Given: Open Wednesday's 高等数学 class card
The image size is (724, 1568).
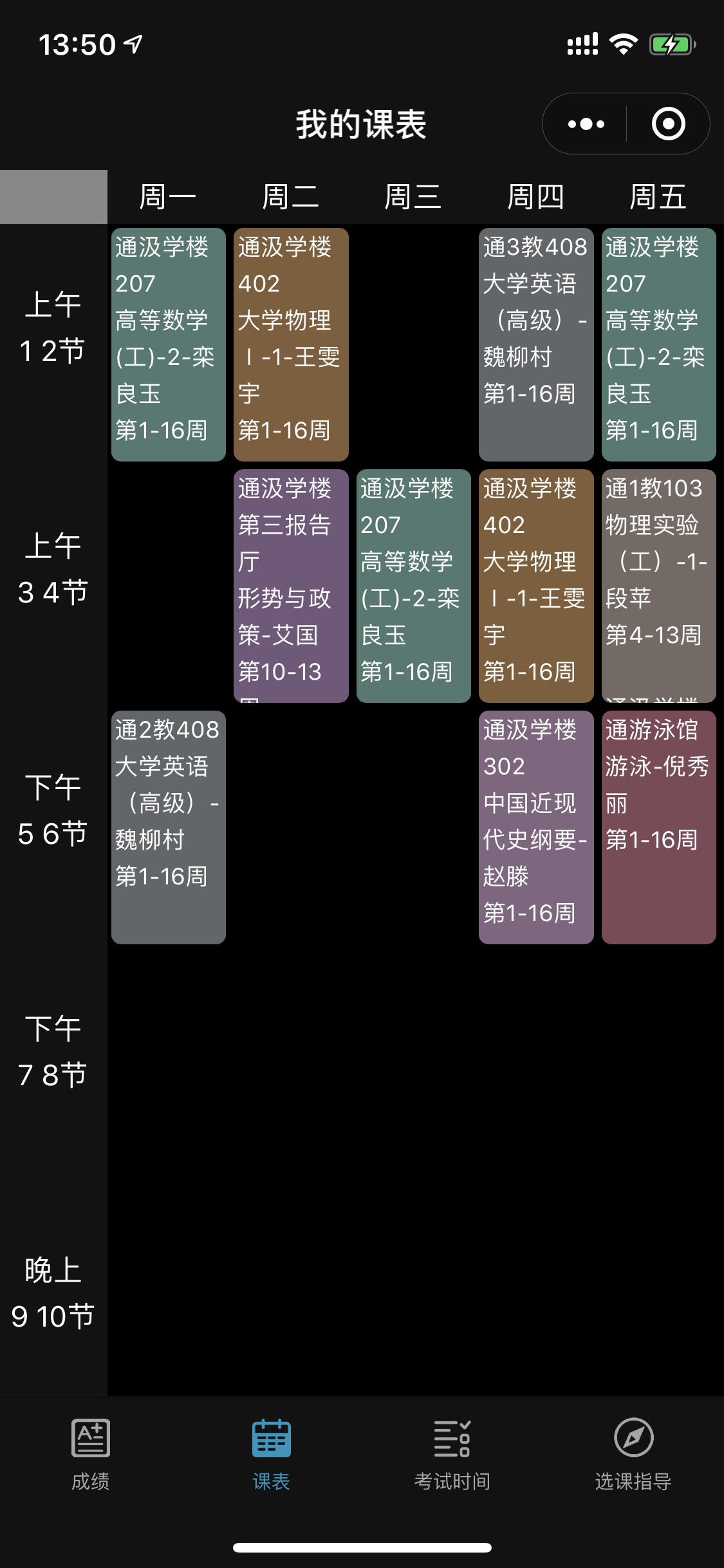Looking at the screenshot, I should point(413,586).
